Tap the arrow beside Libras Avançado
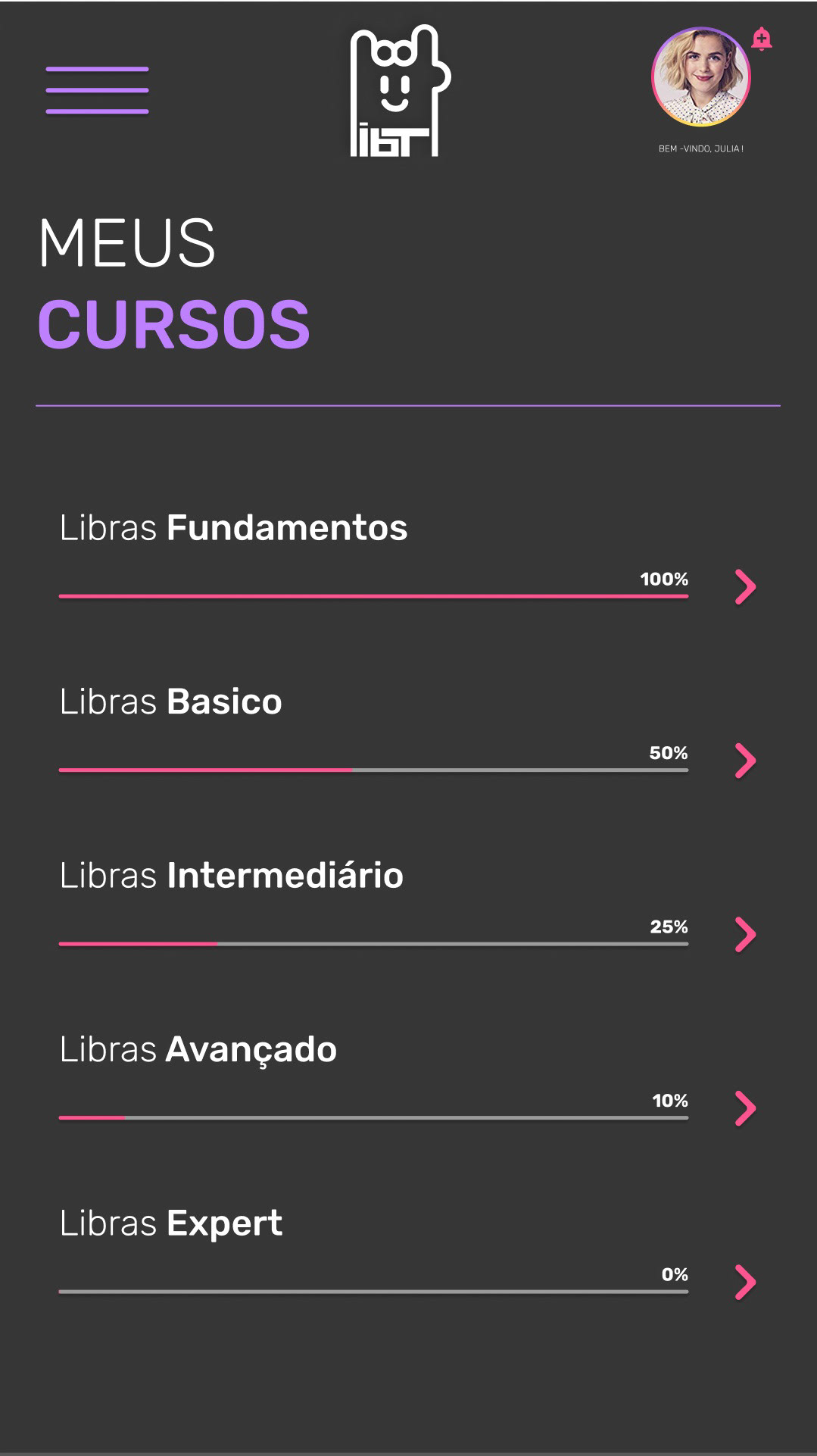The width and height of the screenshot is (817, 1456). (x=746, y=1108)
